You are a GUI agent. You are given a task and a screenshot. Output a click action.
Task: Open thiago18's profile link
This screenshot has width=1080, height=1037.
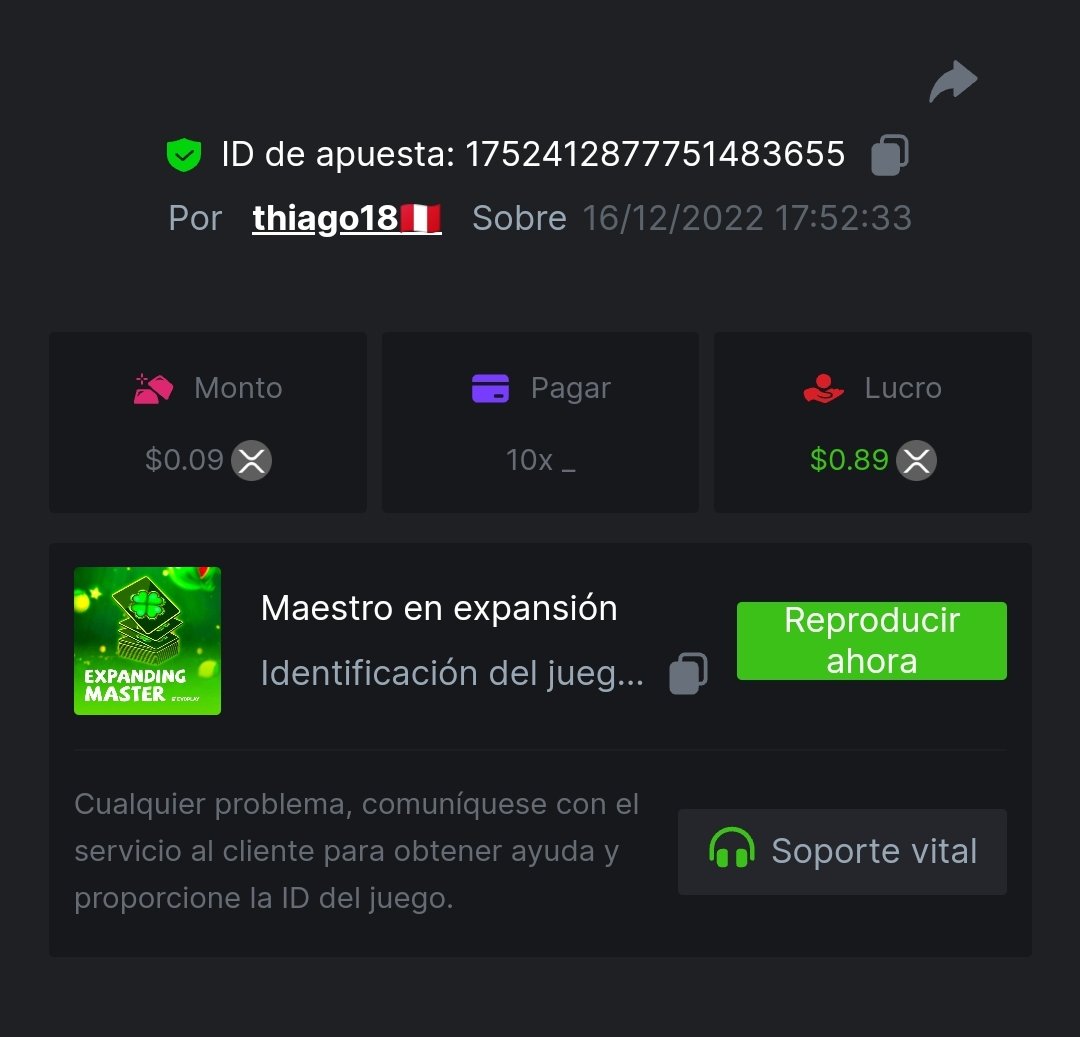click(346, 218)
